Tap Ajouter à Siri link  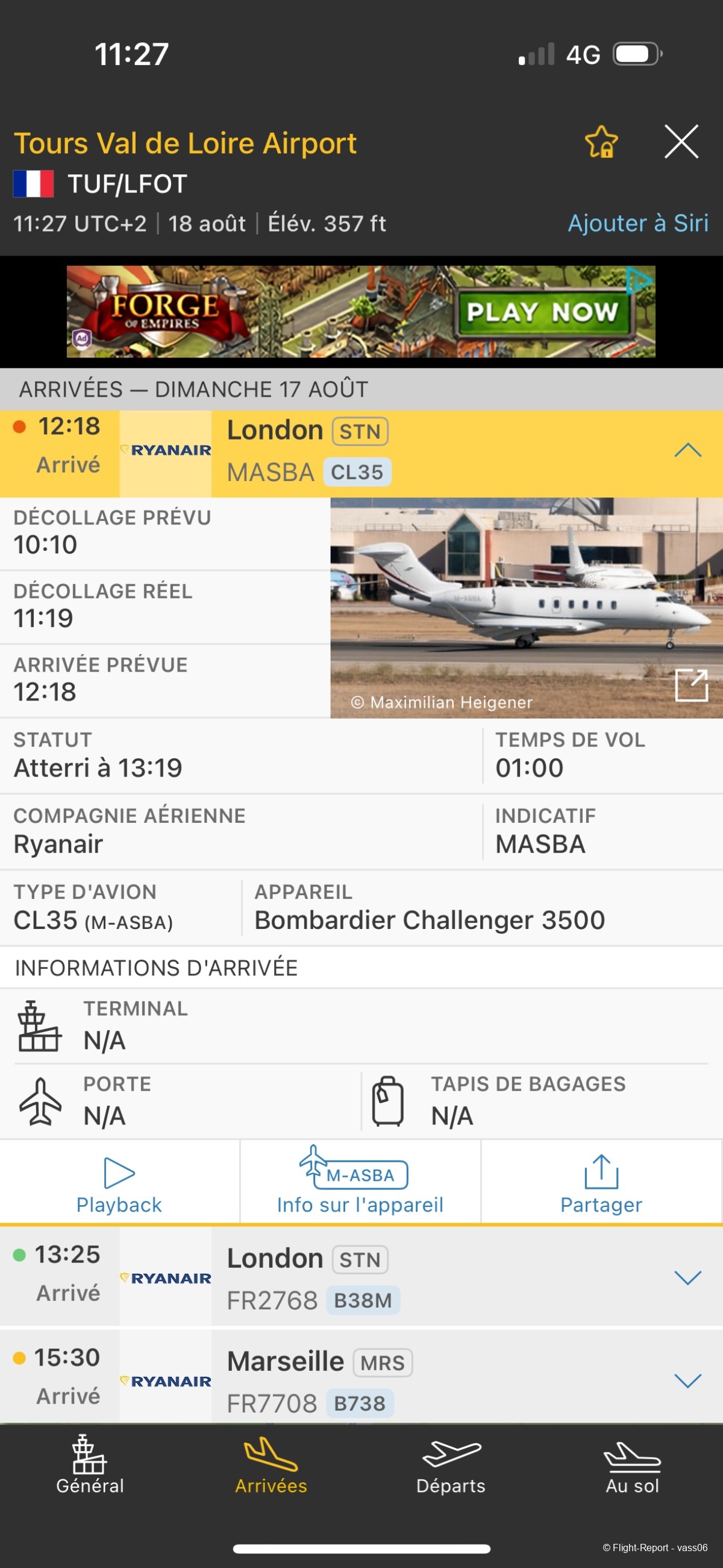point(637,224)
